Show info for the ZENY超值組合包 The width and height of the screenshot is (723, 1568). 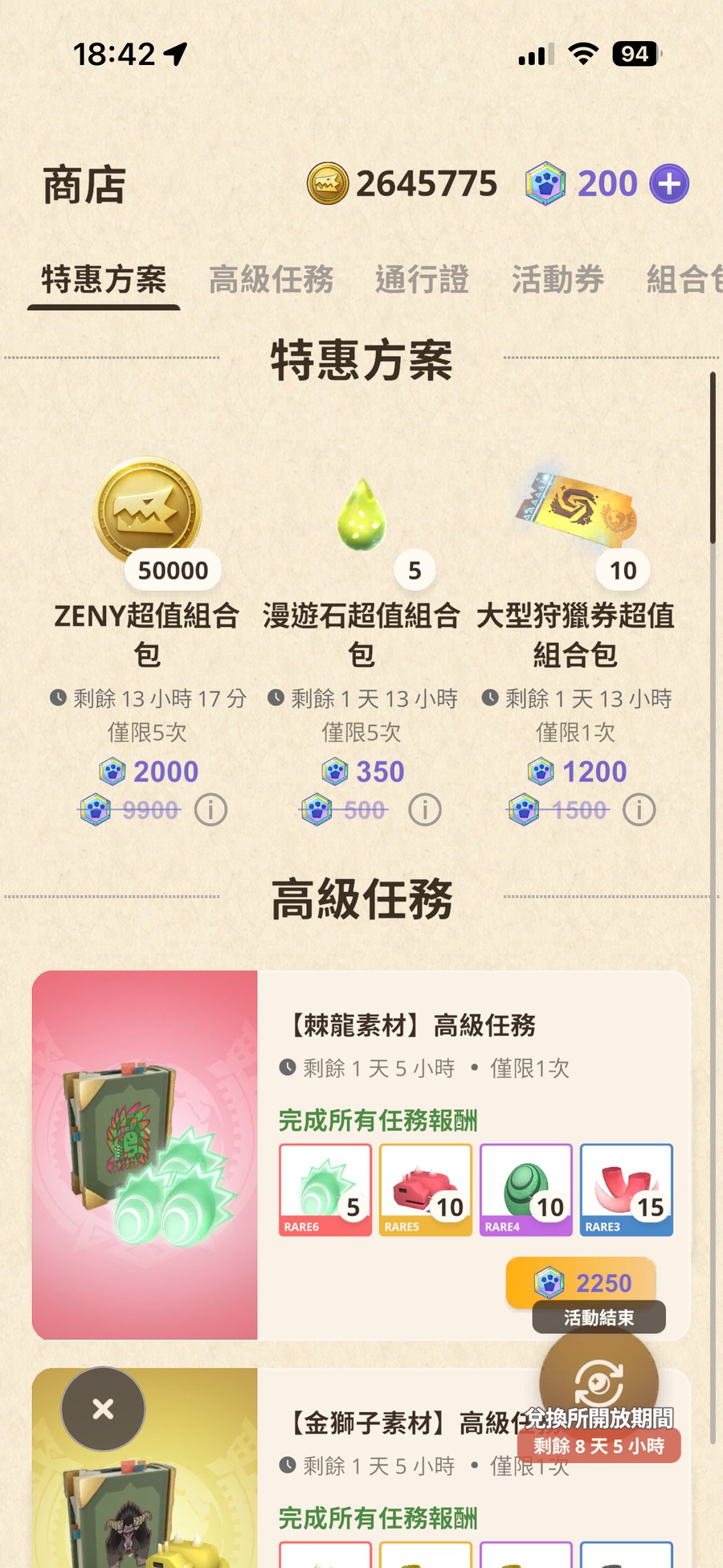coord(211,810)
